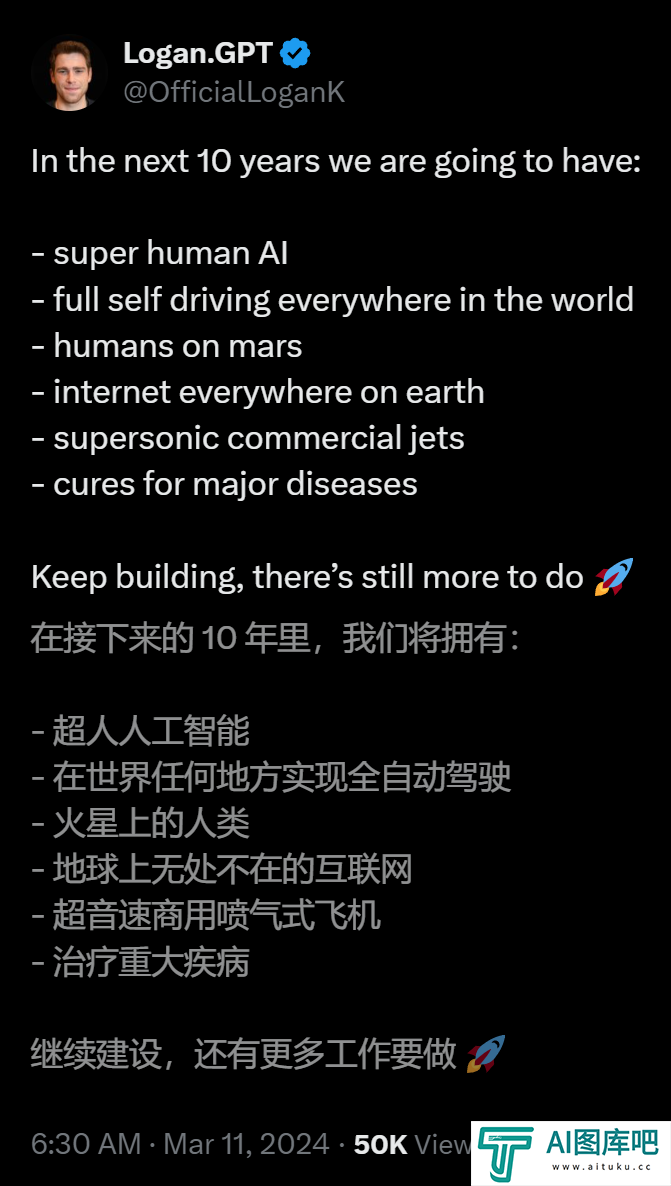This screenshot has height=1186, width=671.
Task: Open the 6:30 AM · Mar 11, 2024 timestamp
Action: [x=180, y=1144]
